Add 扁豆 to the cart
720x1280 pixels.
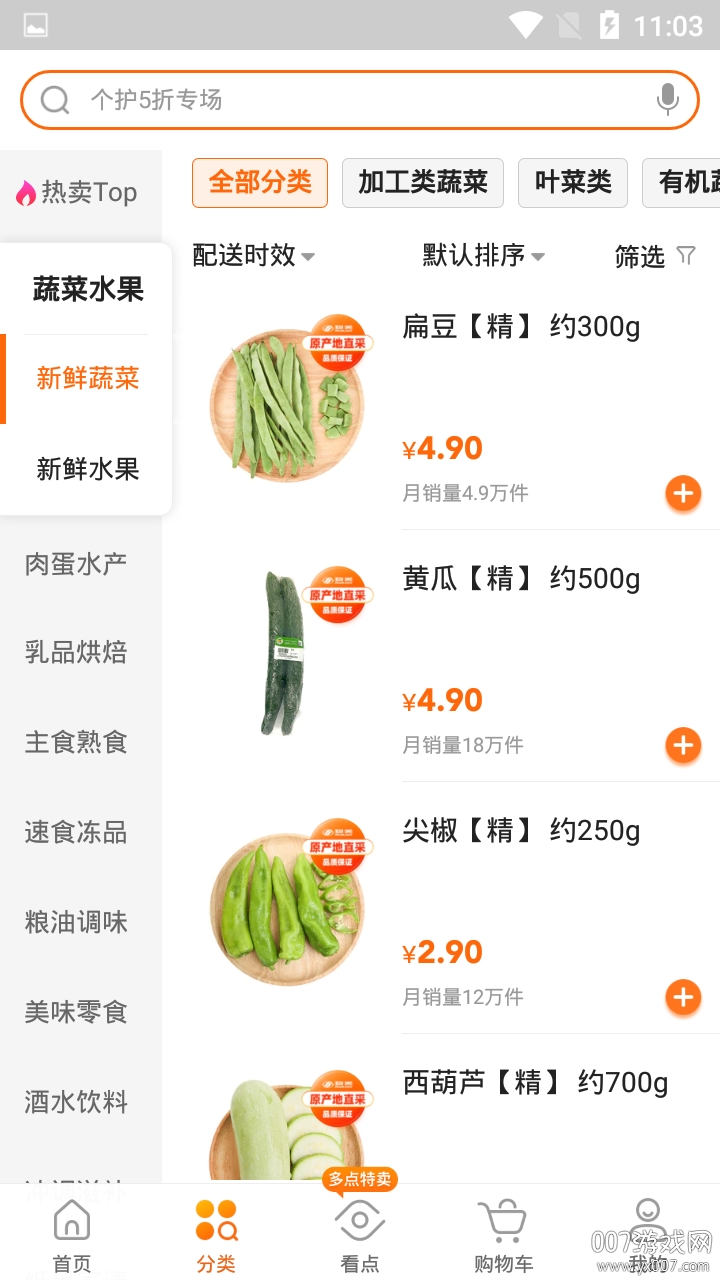[683, 493]
